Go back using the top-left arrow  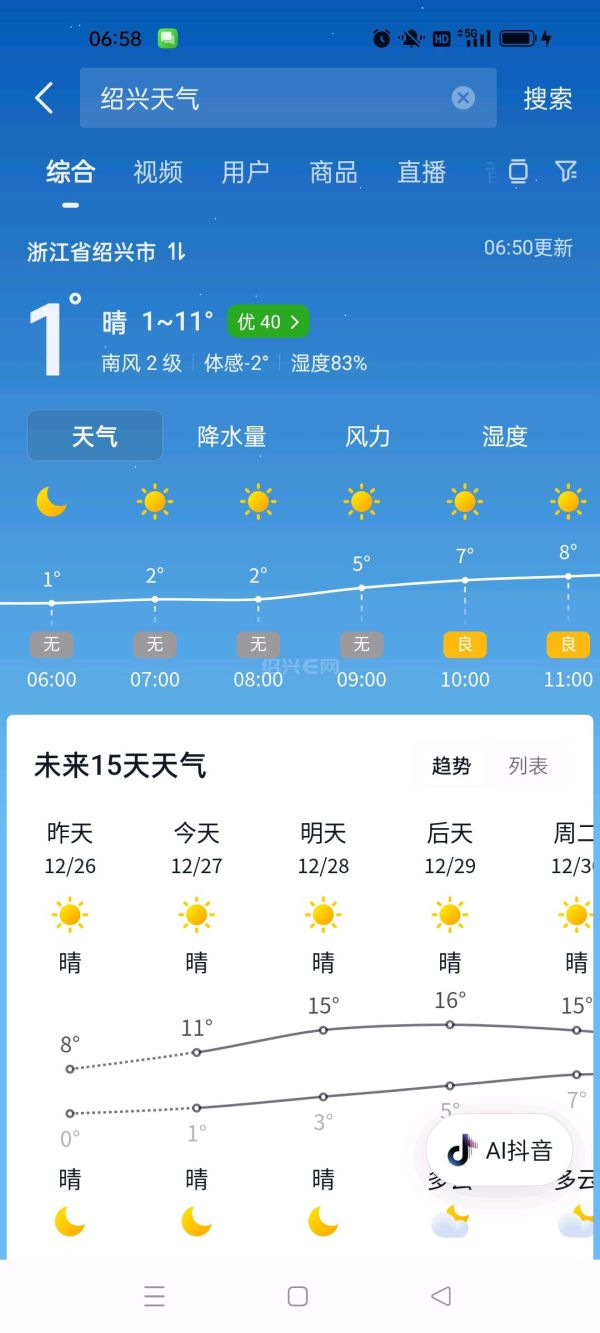pos(44,98)
